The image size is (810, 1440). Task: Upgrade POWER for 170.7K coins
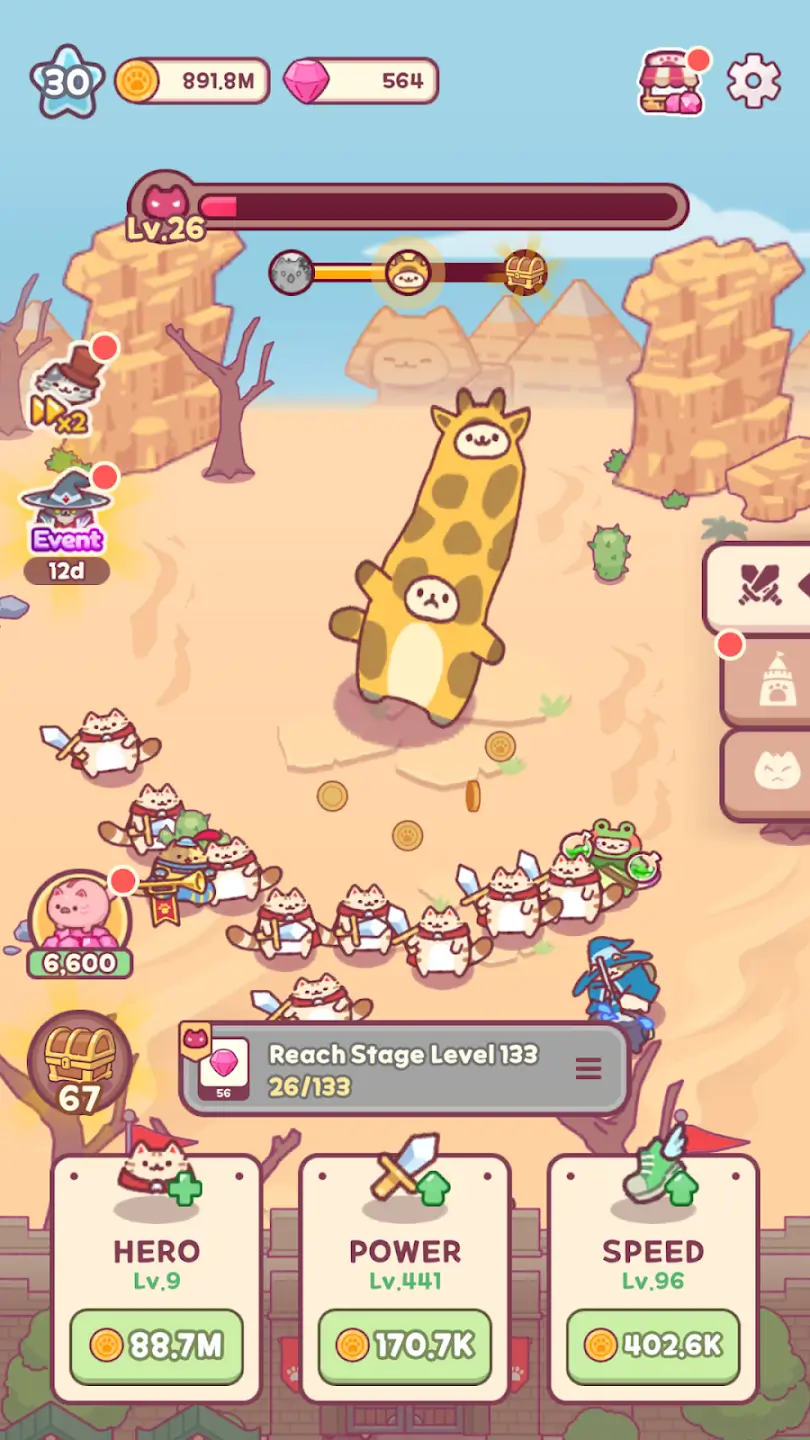(x=405, y=1345)
